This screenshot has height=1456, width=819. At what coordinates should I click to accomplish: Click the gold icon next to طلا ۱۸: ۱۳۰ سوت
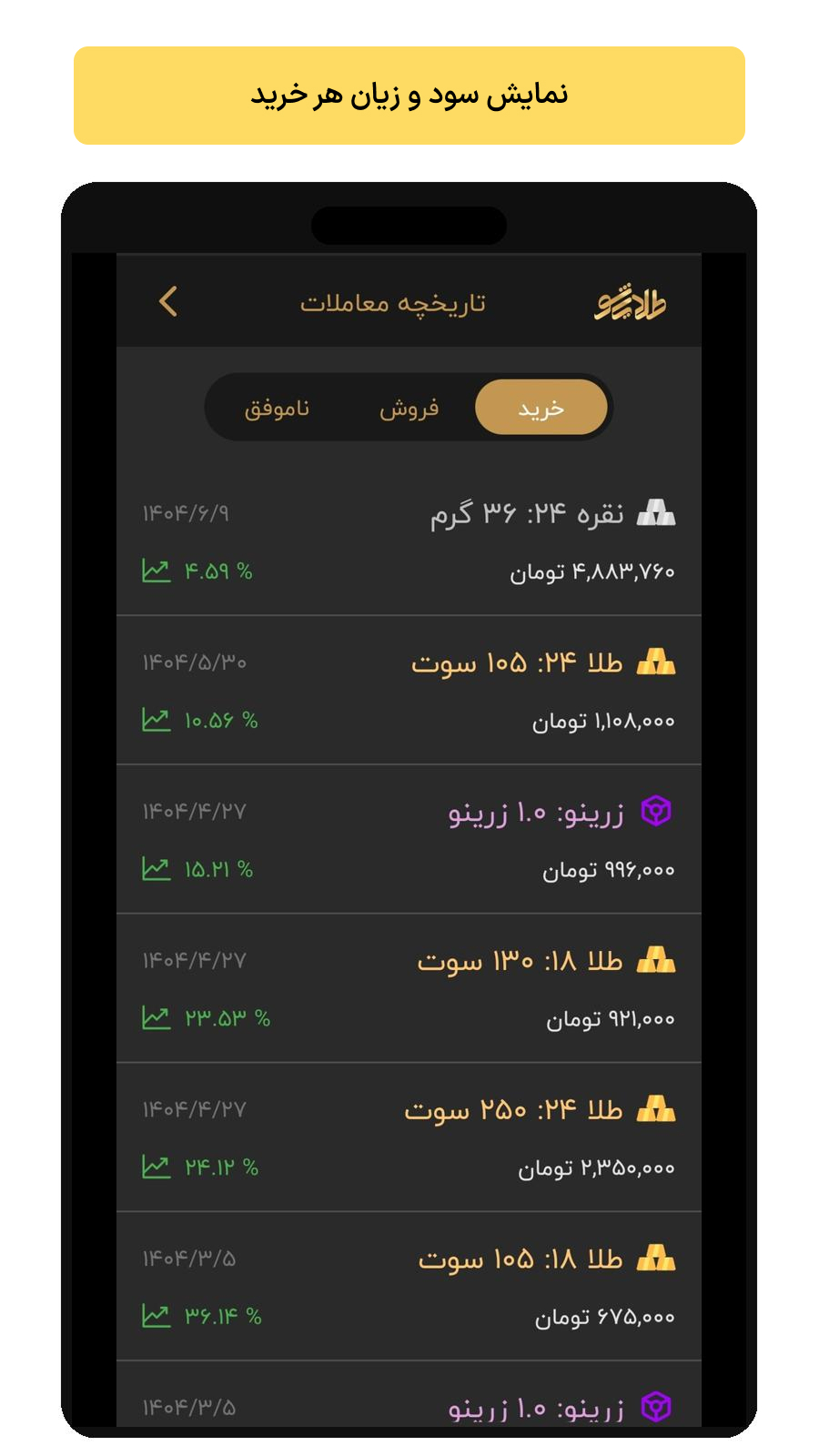tap(657, 961)
